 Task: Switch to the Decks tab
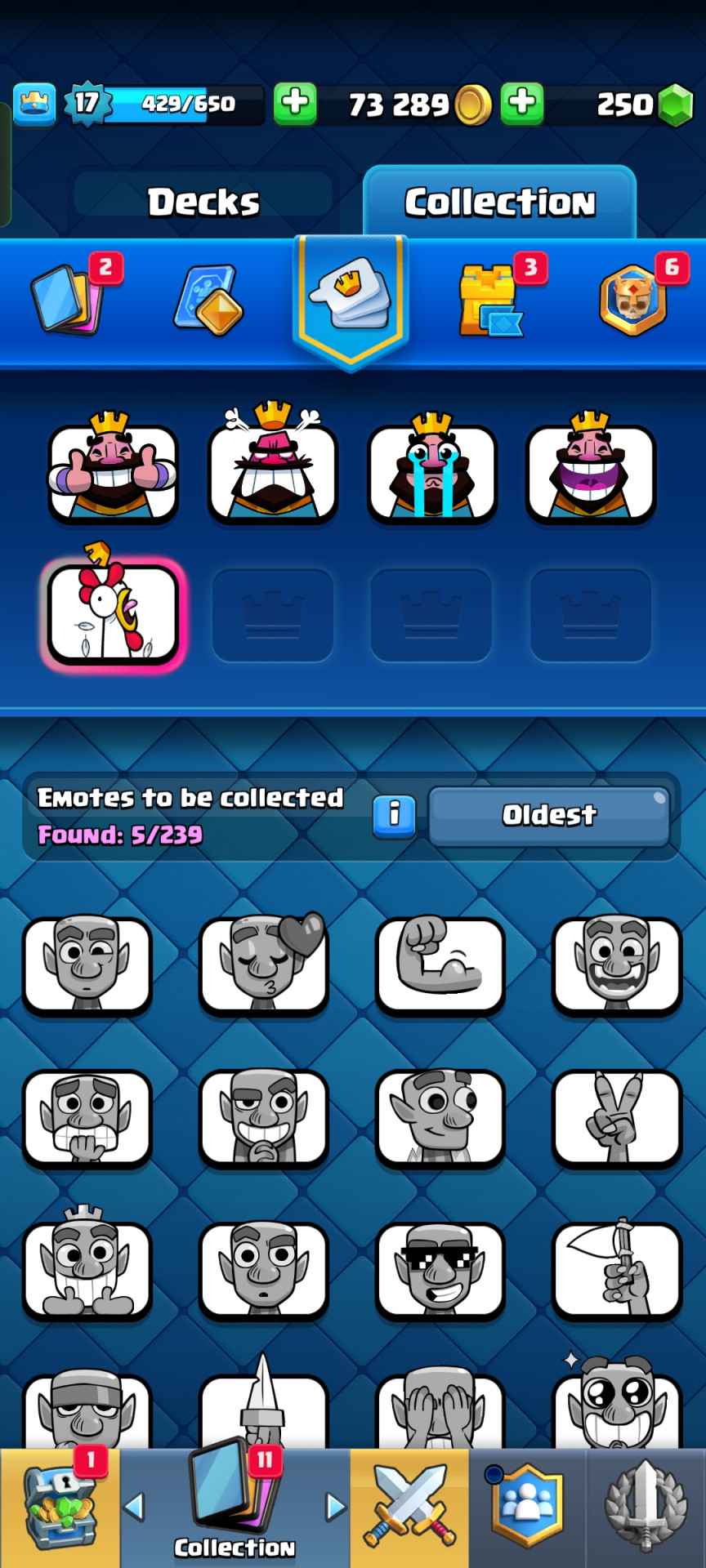(x=203, y=202)
